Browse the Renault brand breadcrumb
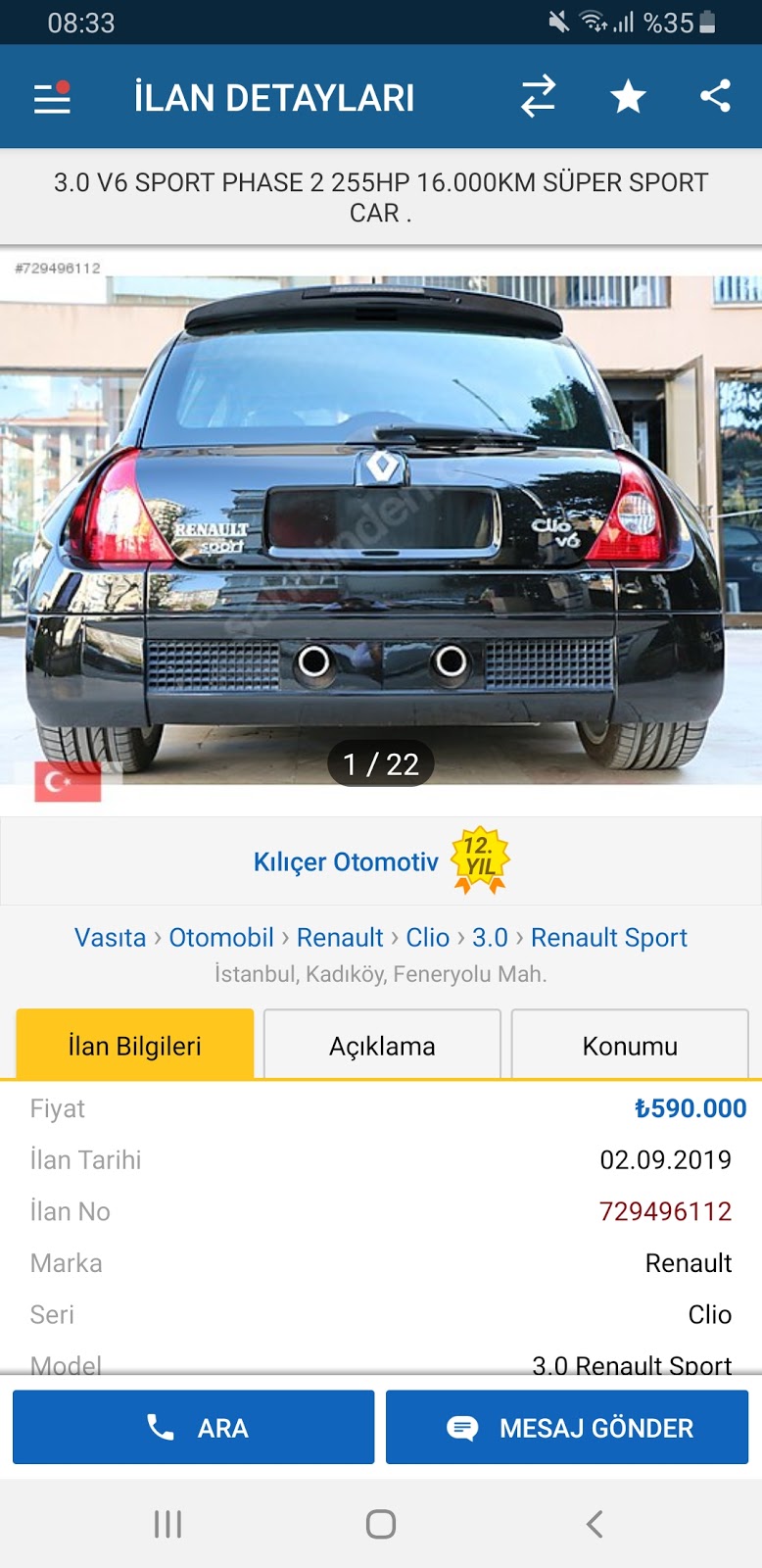The width and height of the screenshot is (762, 1568). (x=340, y=938)
